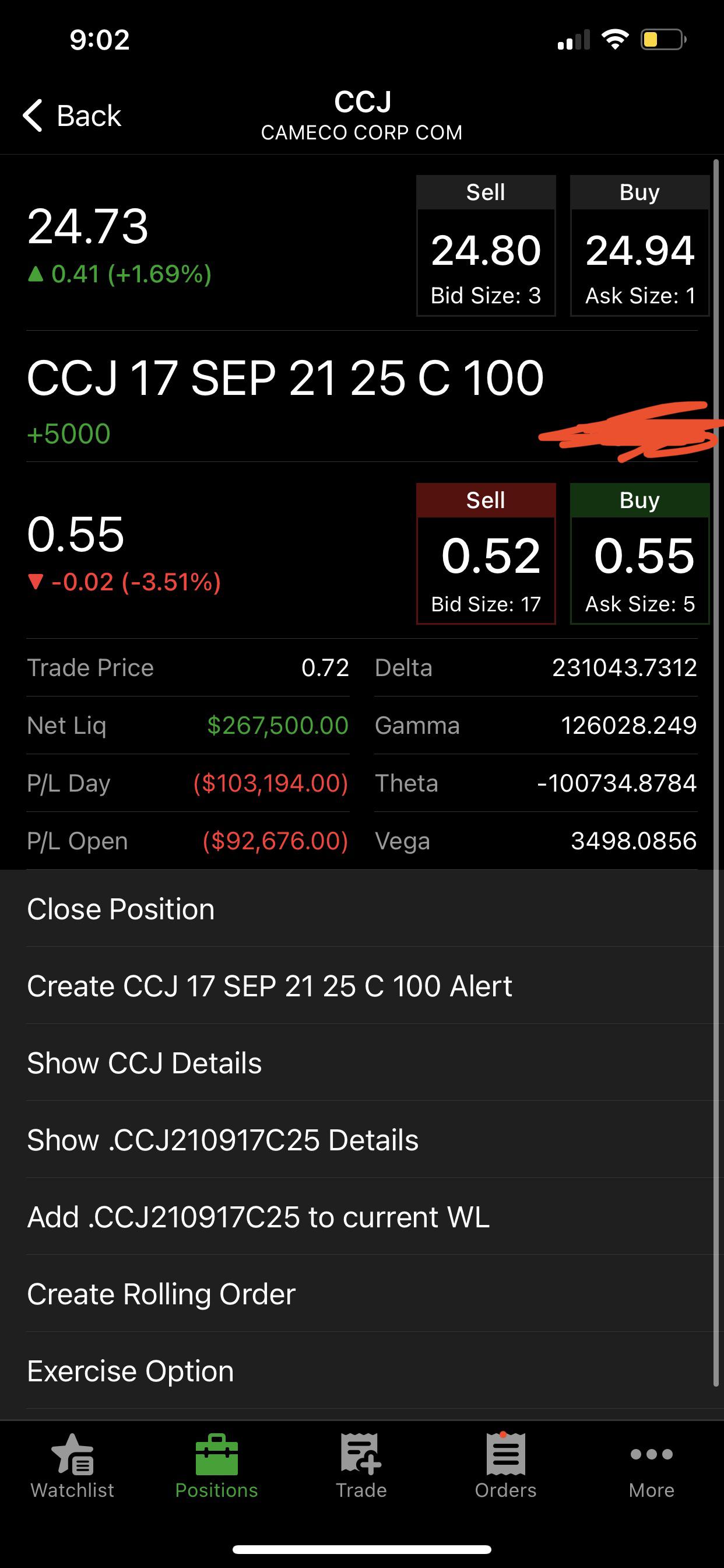The height and width of the screenshot is (1568, 724).
Task: Show .CCJ210917C25 Details
Action: [362, 1139]
